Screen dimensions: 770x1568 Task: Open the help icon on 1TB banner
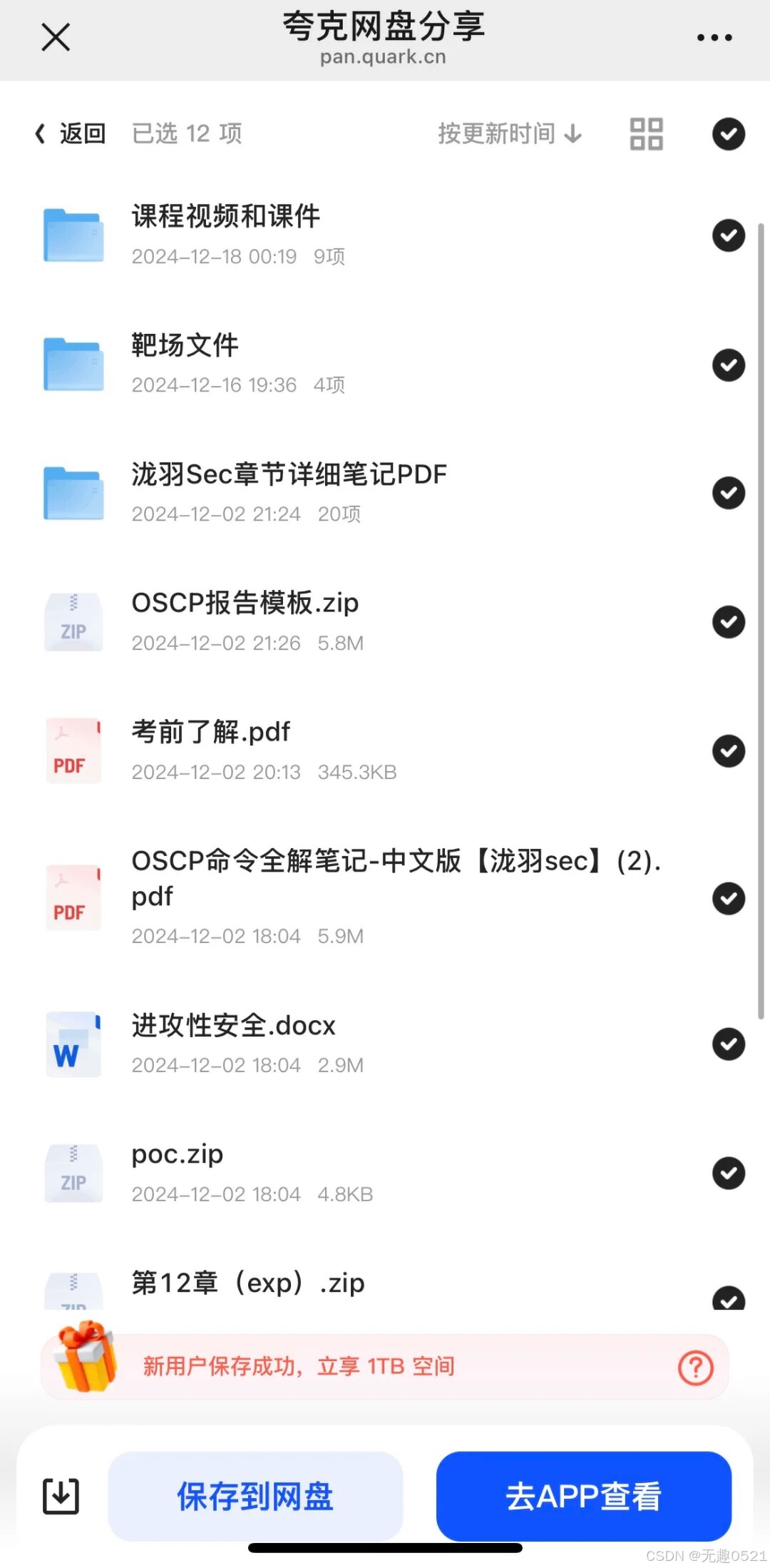(x=695, y=1368)
